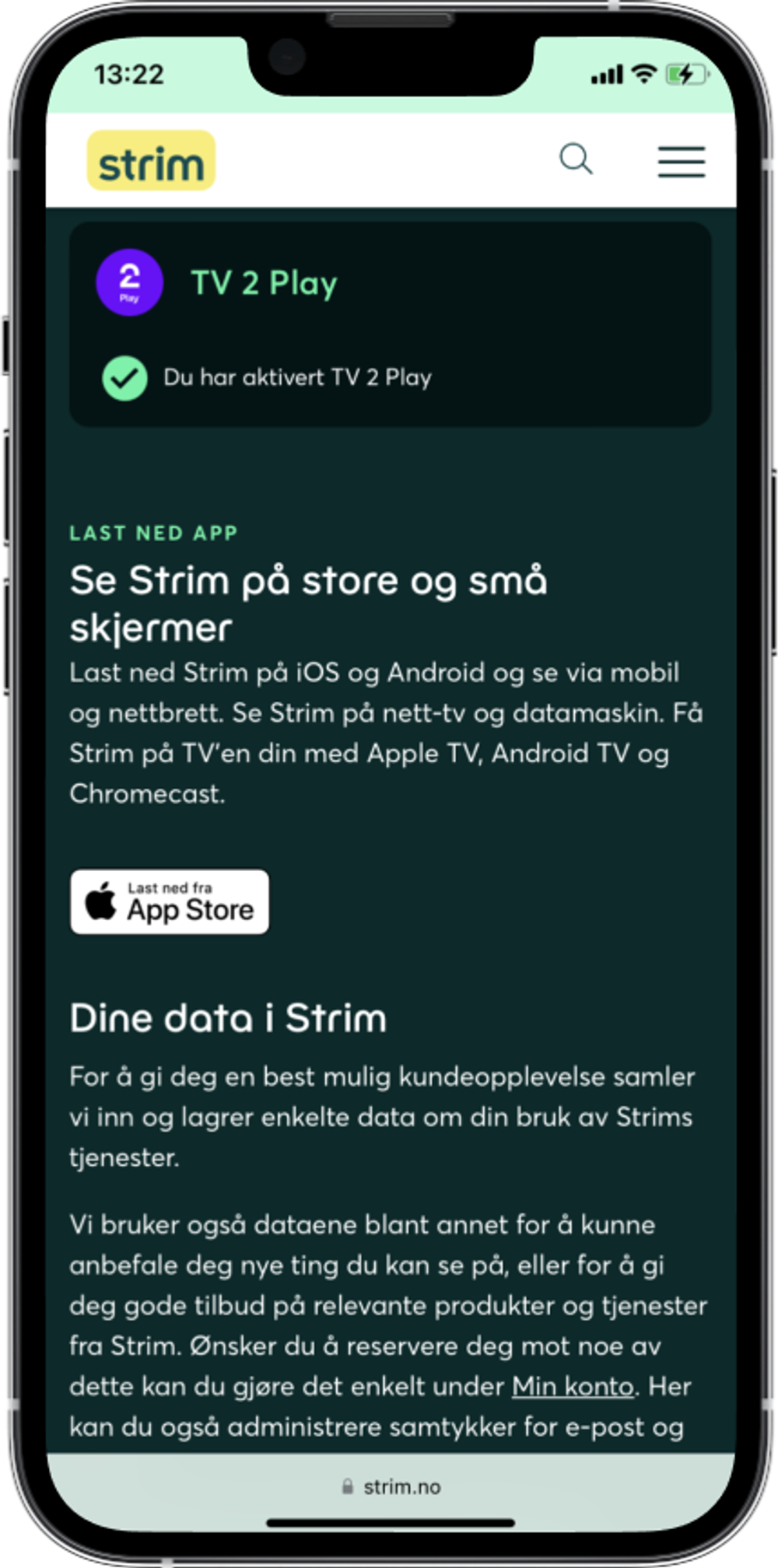
Task: Follow the Min konto link
Action: [x=573, y=1387]
